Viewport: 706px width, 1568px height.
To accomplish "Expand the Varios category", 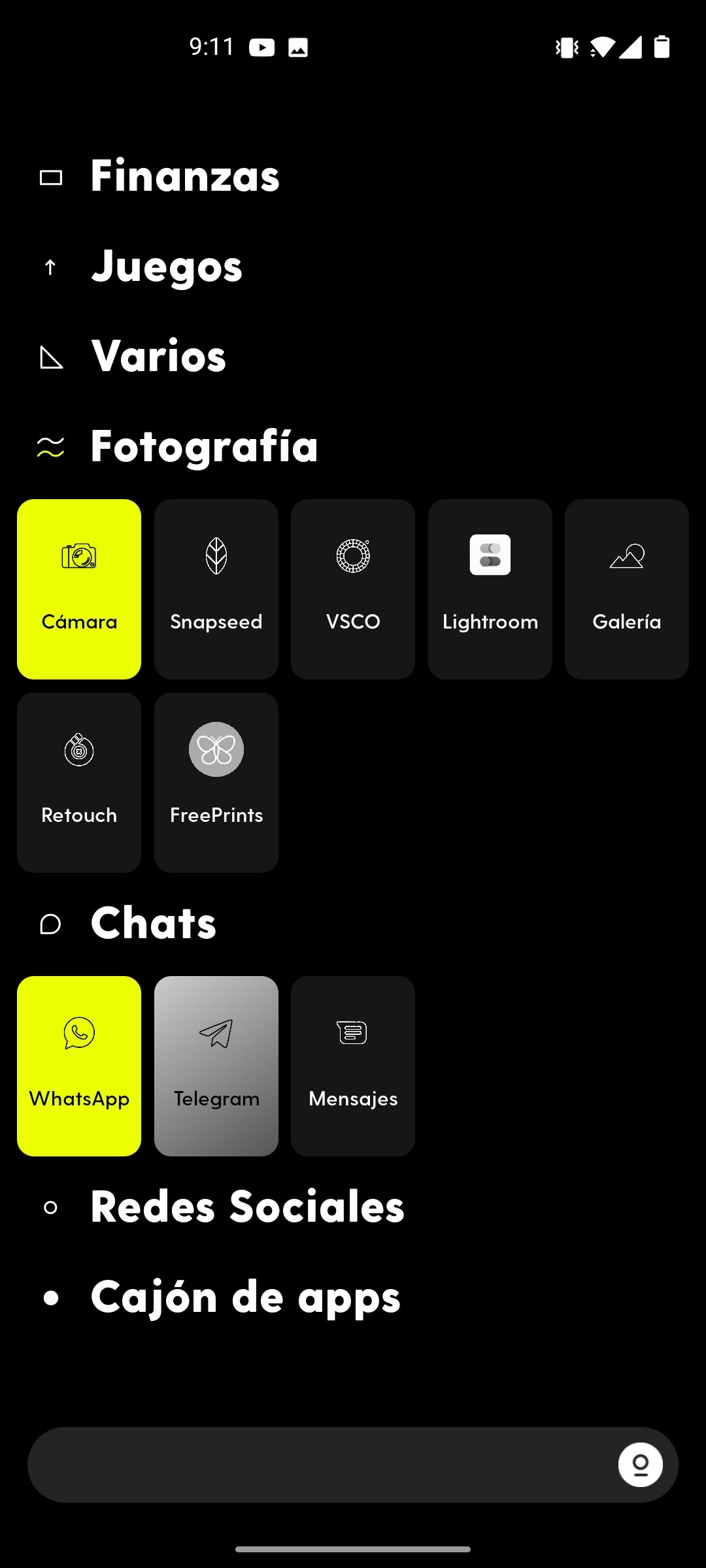I will tap(158, 357).
